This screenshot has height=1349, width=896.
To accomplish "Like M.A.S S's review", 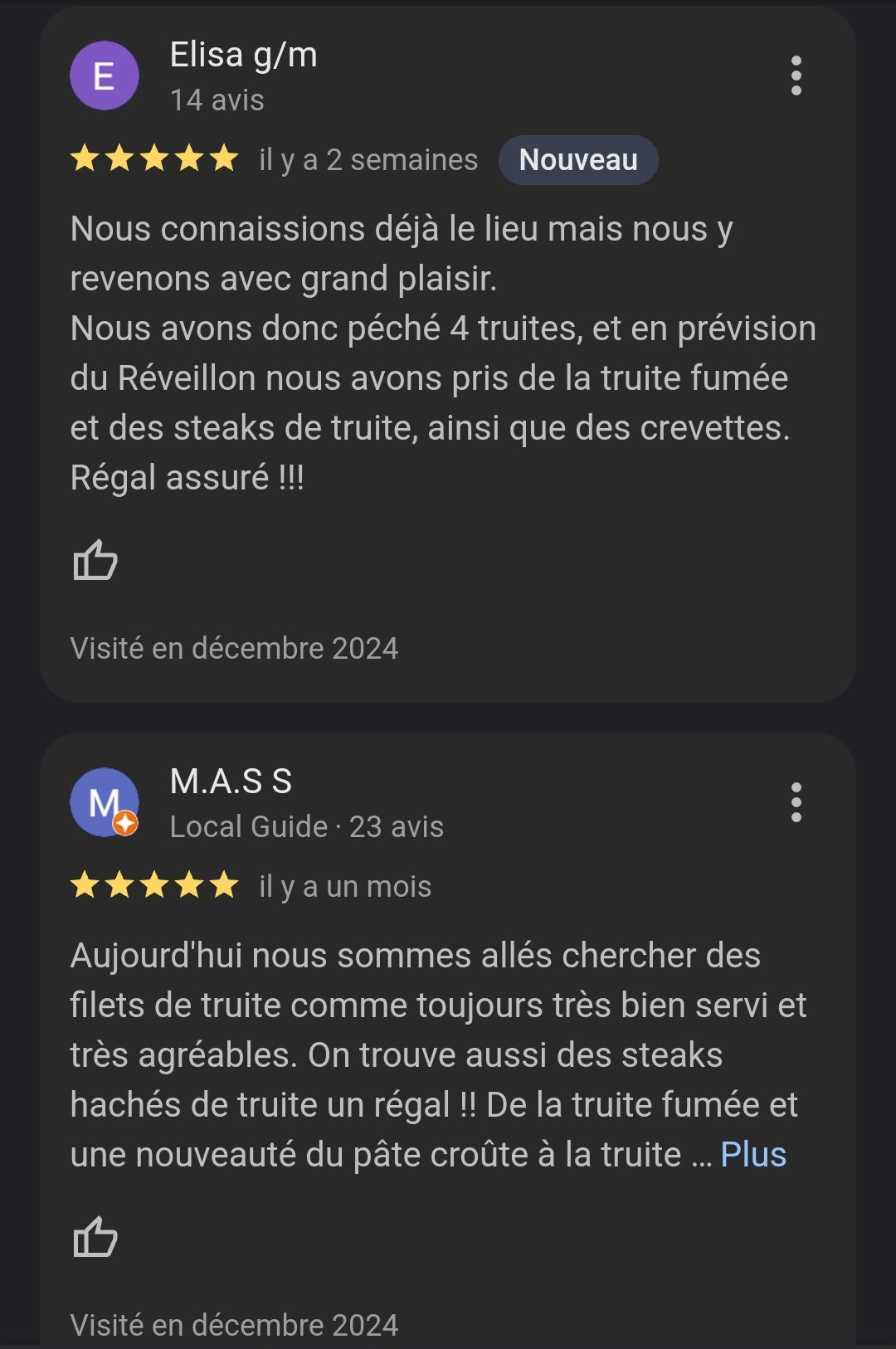I will coord(95,1237).
